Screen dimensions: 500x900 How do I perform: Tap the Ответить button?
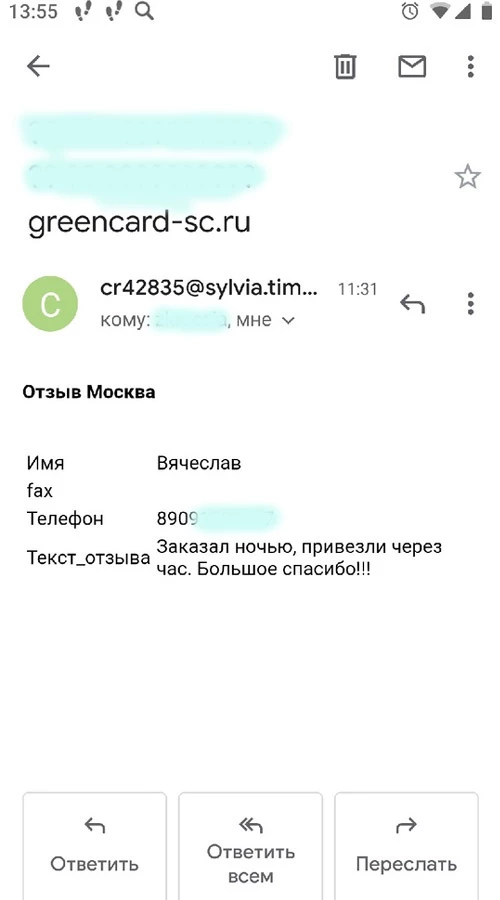(95, 846)
